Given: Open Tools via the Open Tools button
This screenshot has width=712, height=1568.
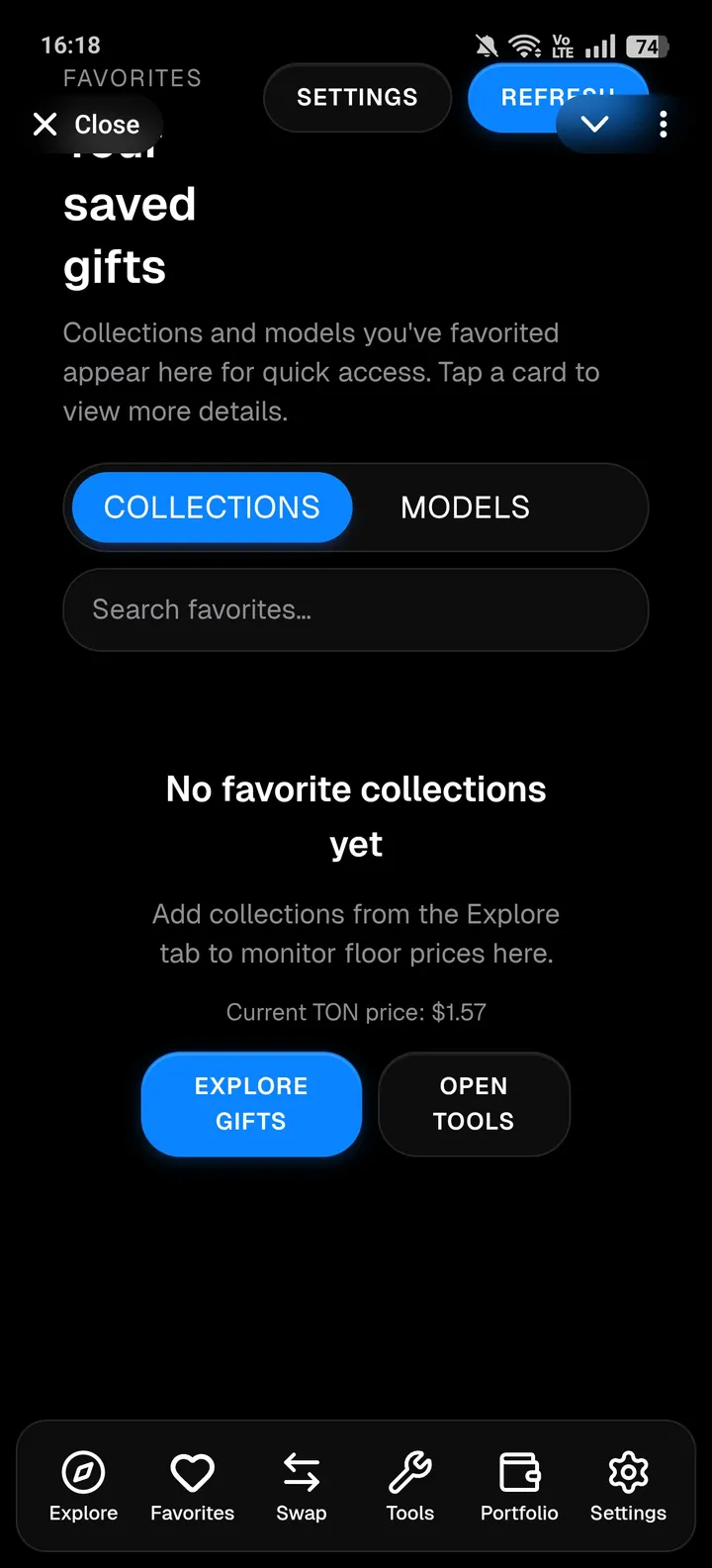Looking at the screenshot, I should pos(474,1104).
